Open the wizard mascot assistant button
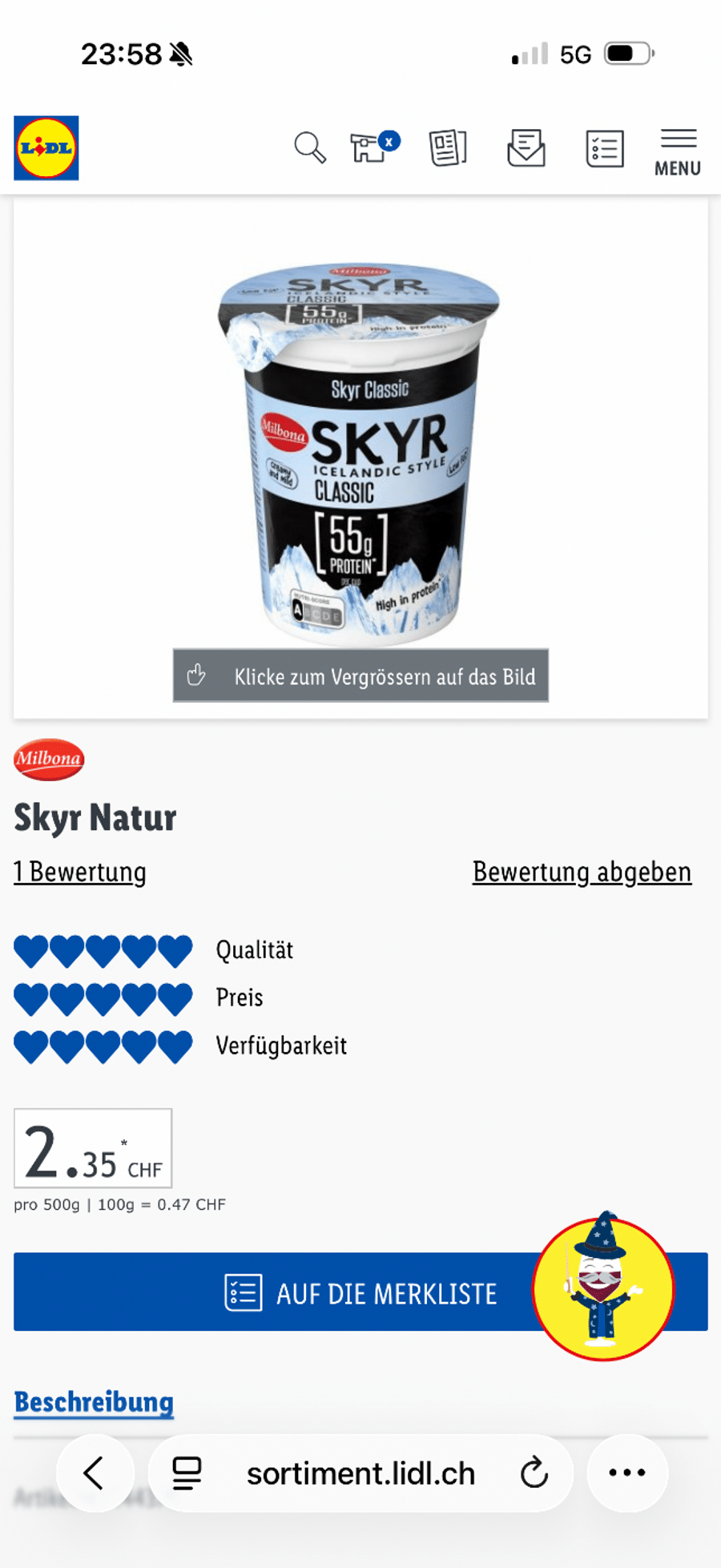Image resolution: width=721 pixels, height=1568 pixels. tap(603, 1289)
